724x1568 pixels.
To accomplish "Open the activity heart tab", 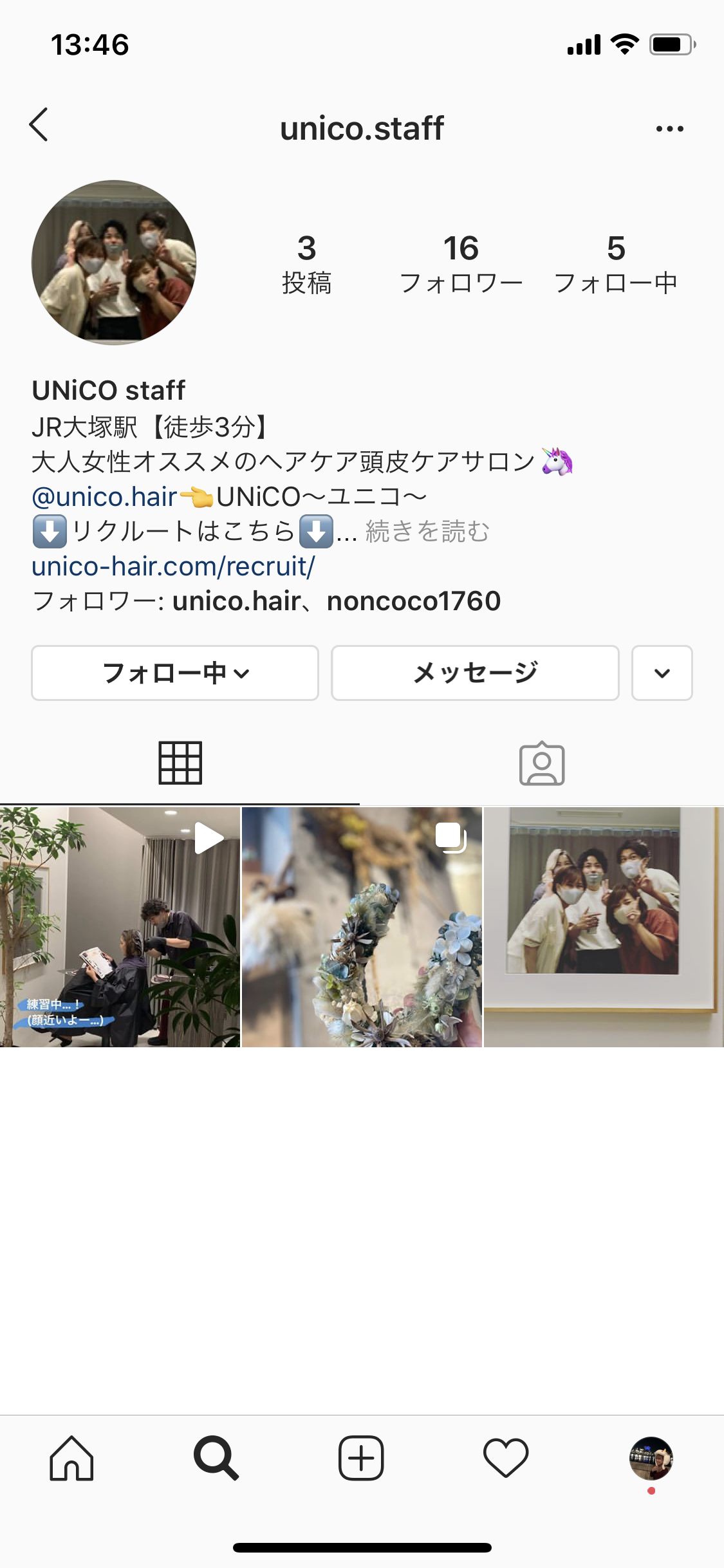I will (506, 1459).
